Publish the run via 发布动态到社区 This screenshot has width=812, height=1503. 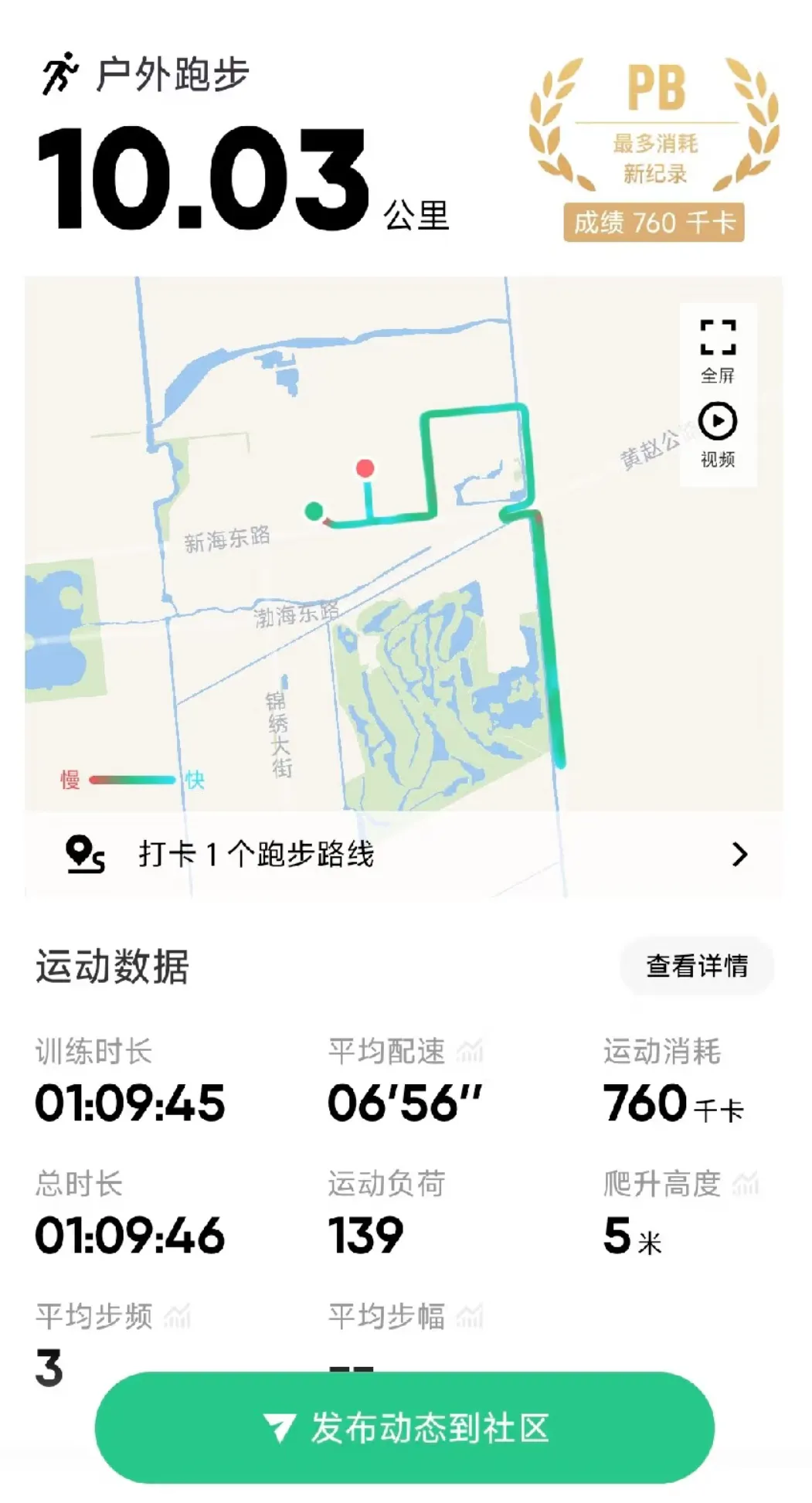tap(404, 1427)
